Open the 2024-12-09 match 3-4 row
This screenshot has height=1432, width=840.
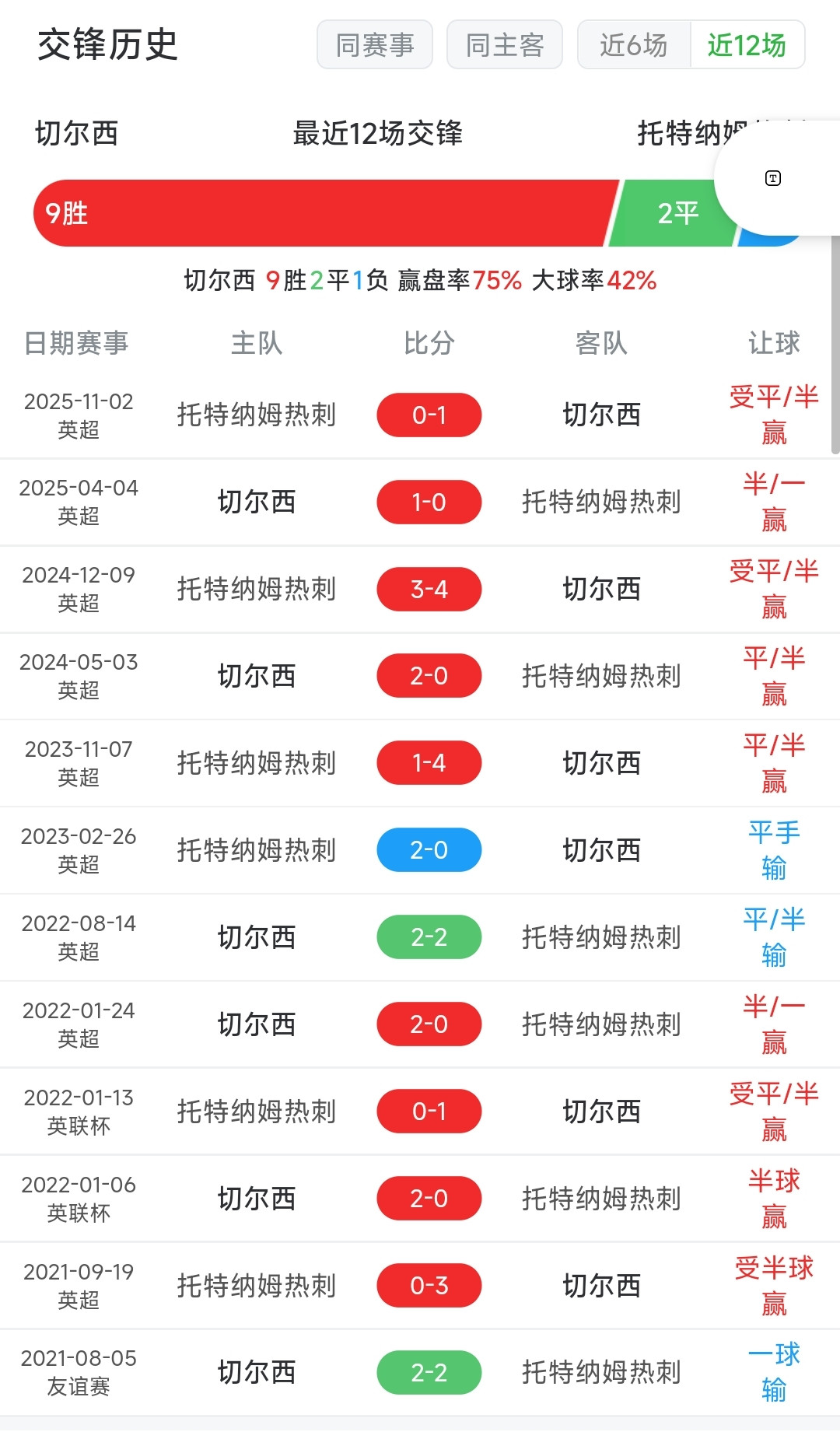coord(420,590)
